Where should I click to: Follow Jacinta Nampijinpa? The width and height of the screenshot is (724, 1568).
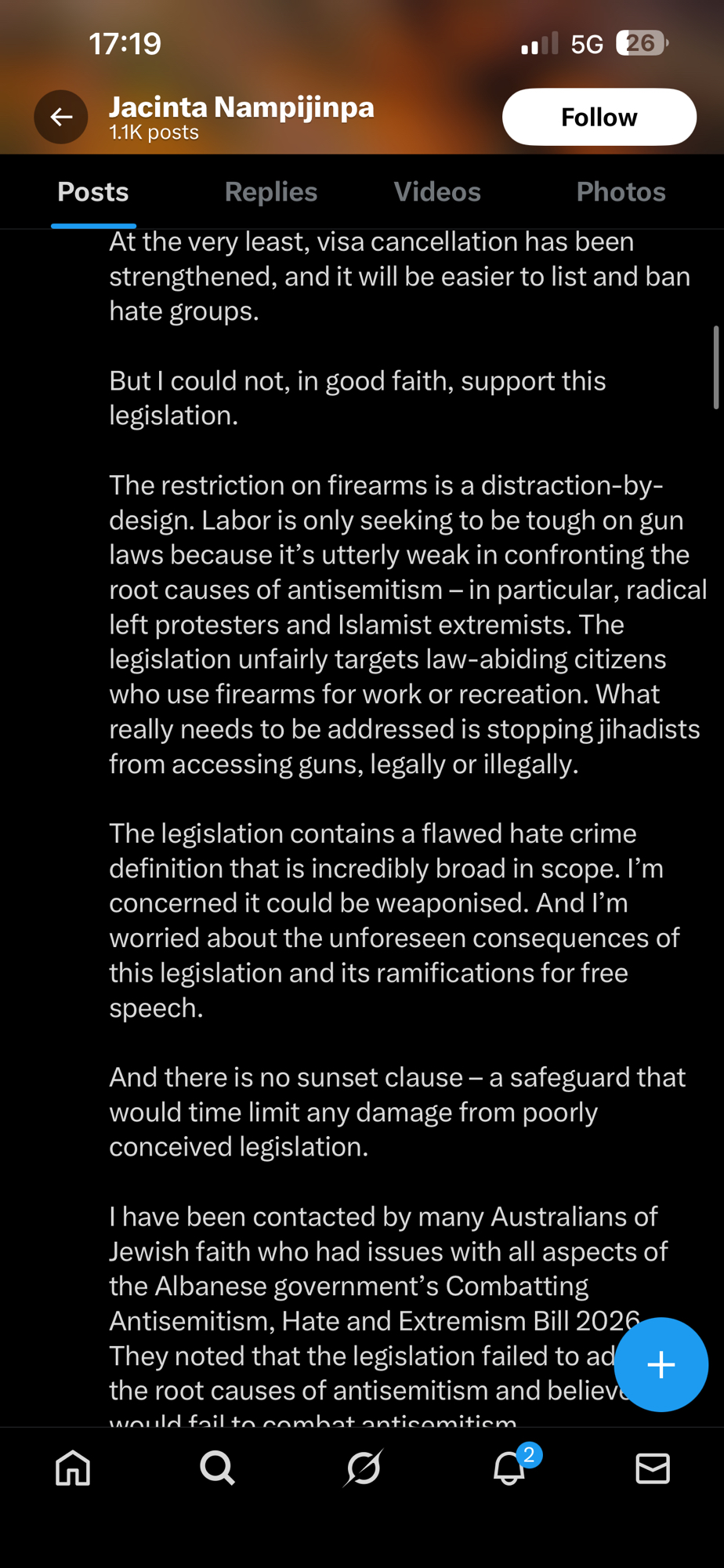click(599, 118)
